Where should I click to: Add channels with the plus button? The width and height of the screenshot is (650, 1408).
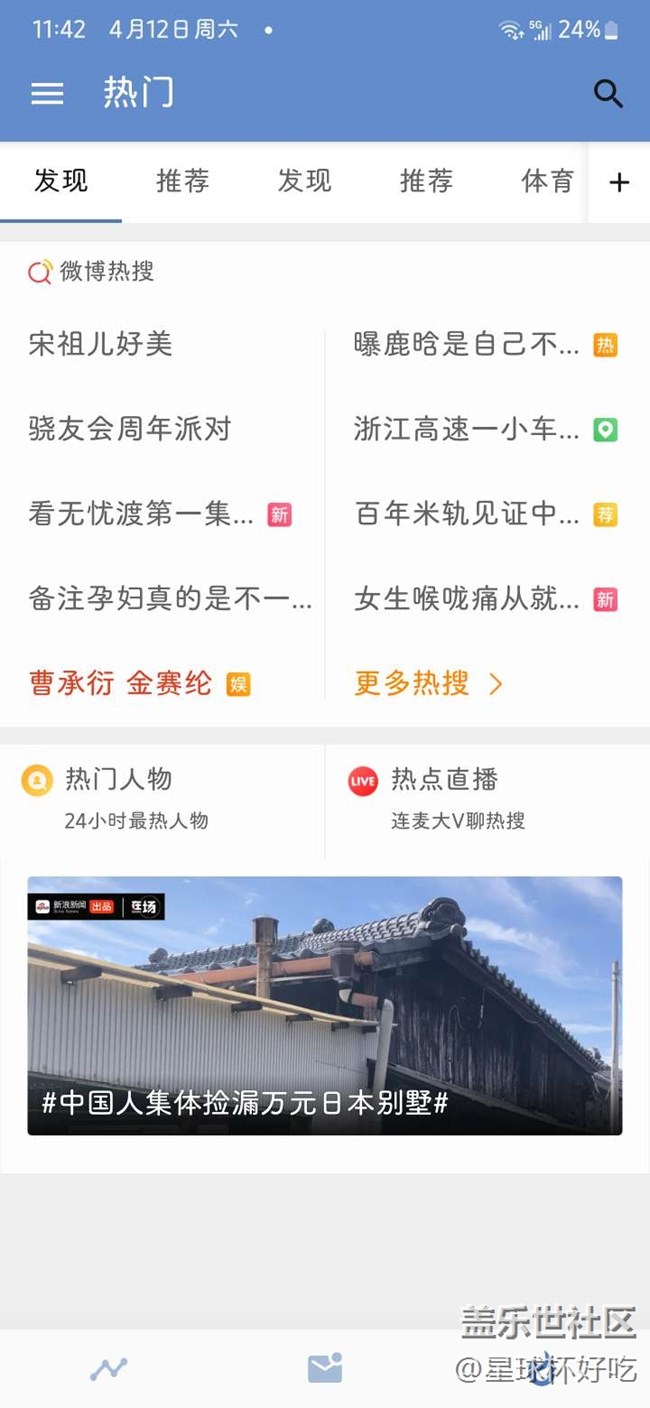click(x=619, y=182)
